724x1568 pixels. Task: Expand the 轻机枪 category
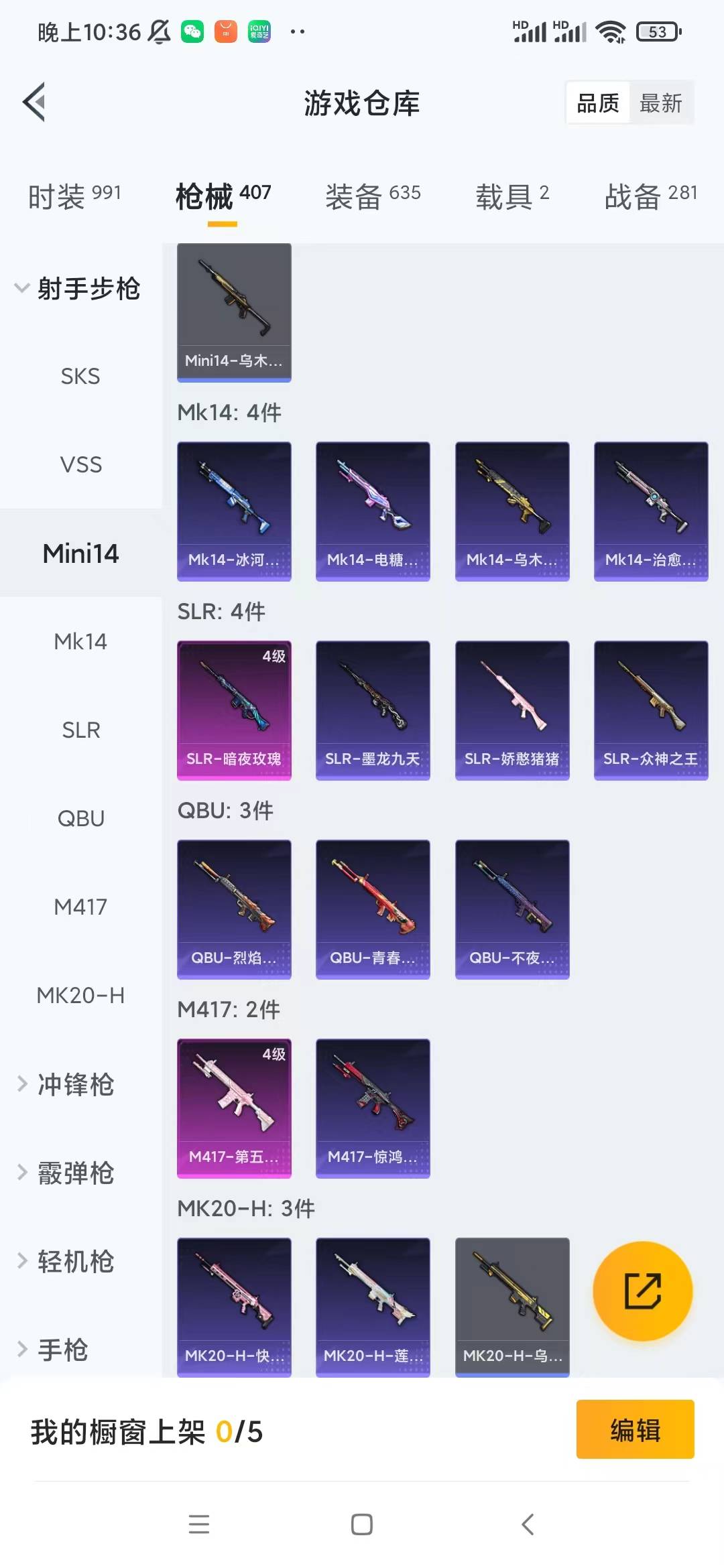click(75, 1261)
